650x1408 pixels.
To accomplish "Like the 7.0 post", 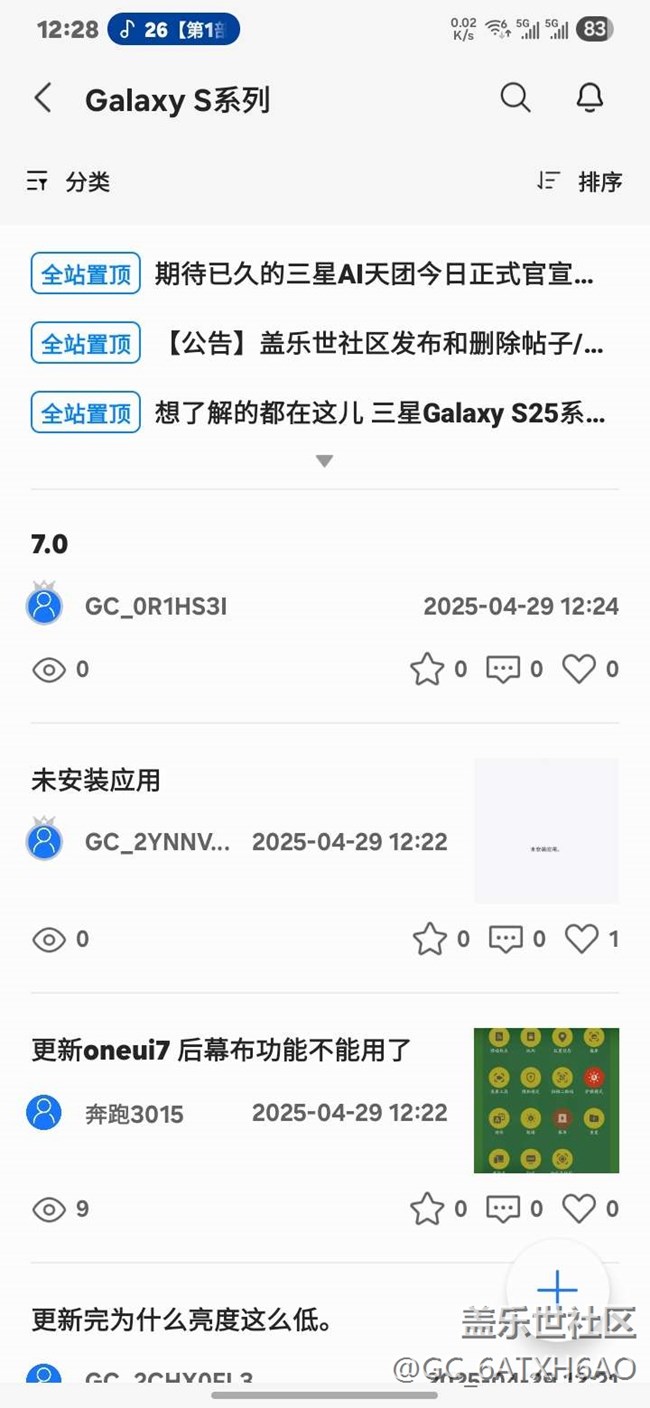I will coord(579,669).
